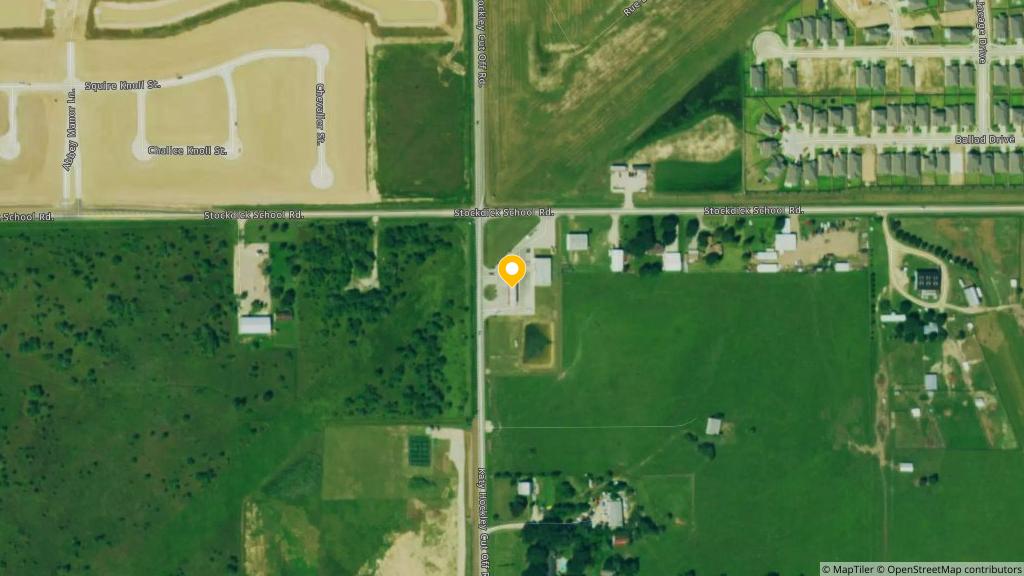Tap the orange location pin marker
Viewport: 1024px width, 576px height.
[x=512, y=271]
